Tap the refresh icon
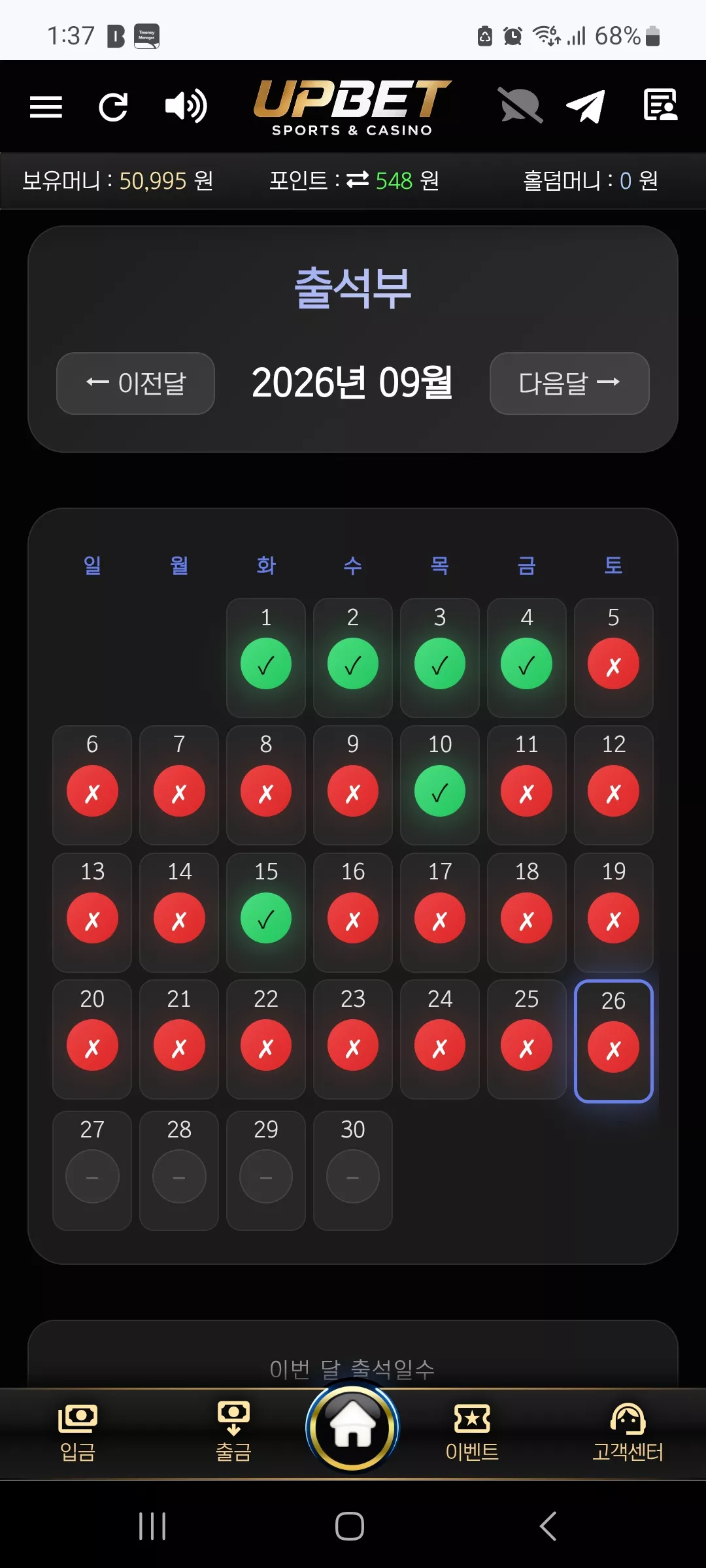Image resolution: width=706 pixels, height=1568 pixels. click(x=113, y=107)
